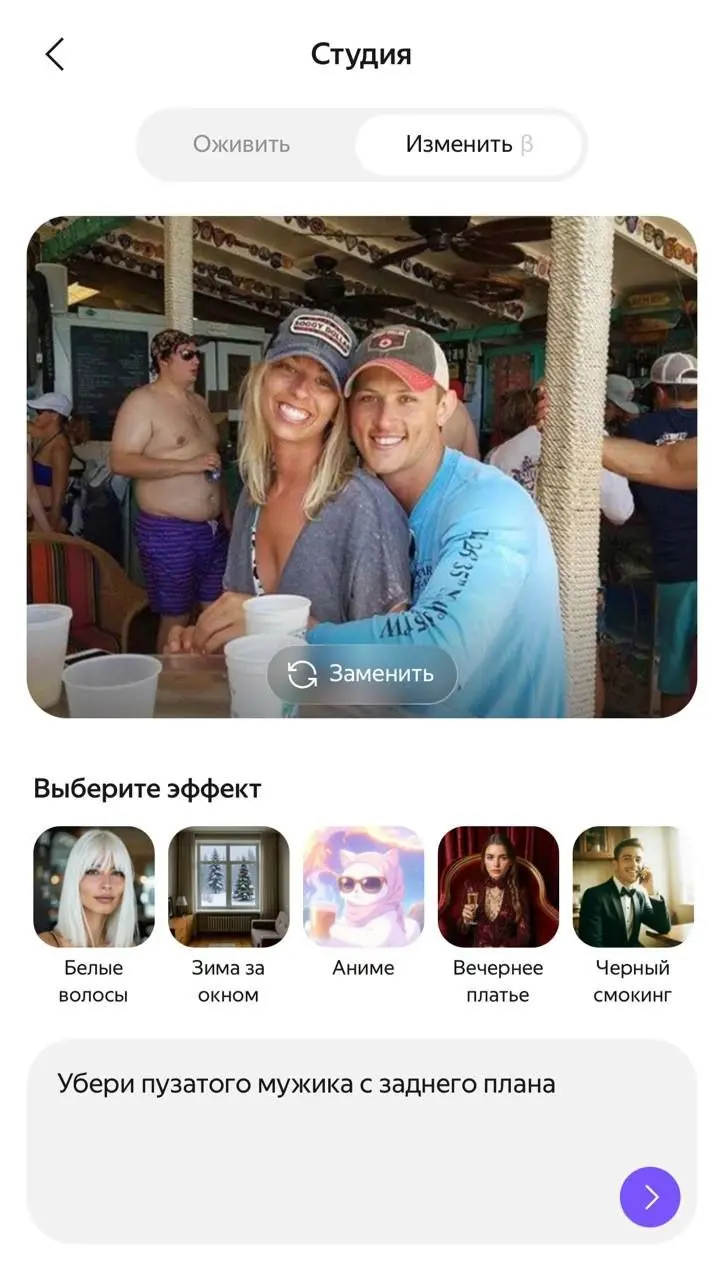Tap the back arrow to leave Студия
The image size is (724, 1280).
point(54,55)
